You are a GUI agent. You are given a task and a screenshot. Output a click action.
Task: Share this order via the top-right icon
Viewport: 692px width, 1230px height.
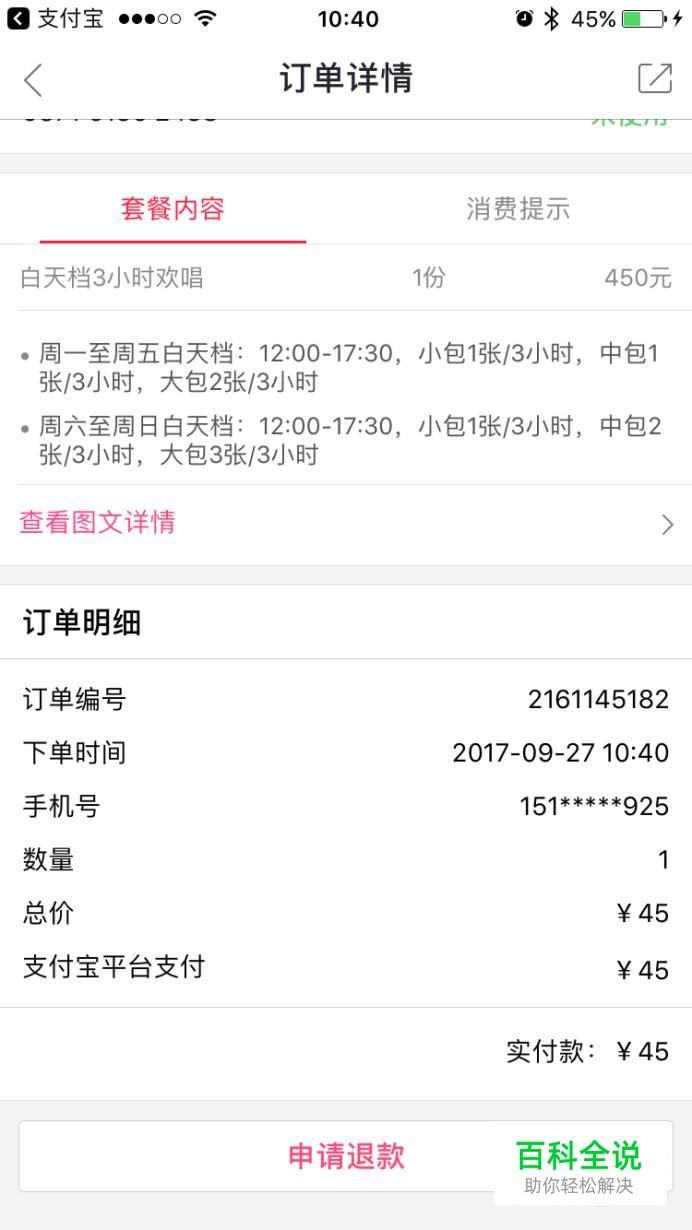point(655,79)
